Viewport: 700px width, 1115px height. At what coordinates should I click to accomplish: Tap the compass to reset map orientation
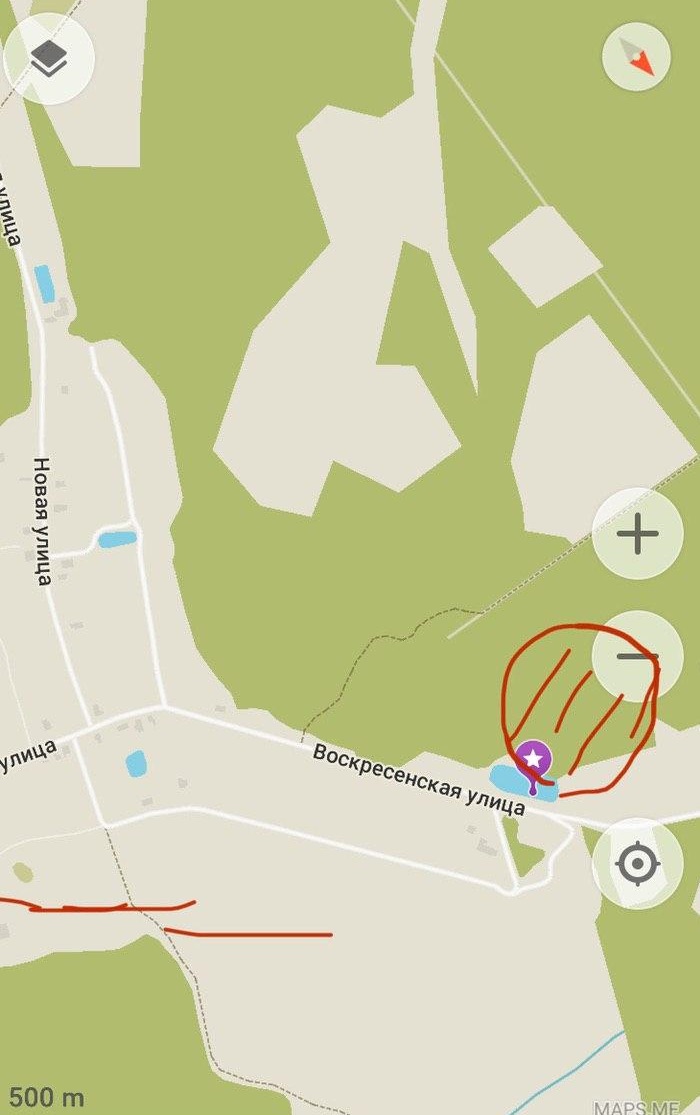[x=636, y=57]
